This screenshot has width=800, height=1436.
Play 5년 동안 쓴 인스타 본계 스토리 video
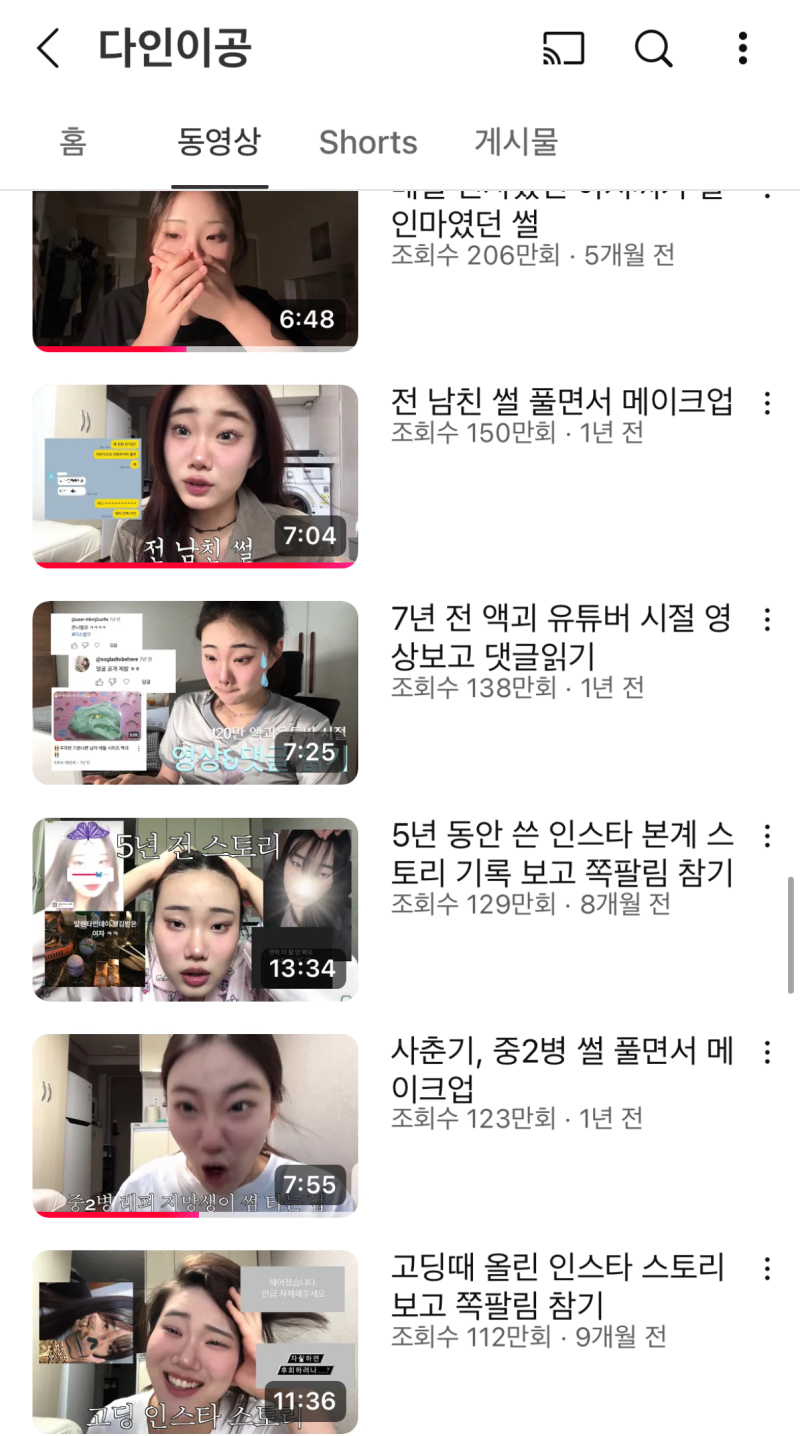195,909
